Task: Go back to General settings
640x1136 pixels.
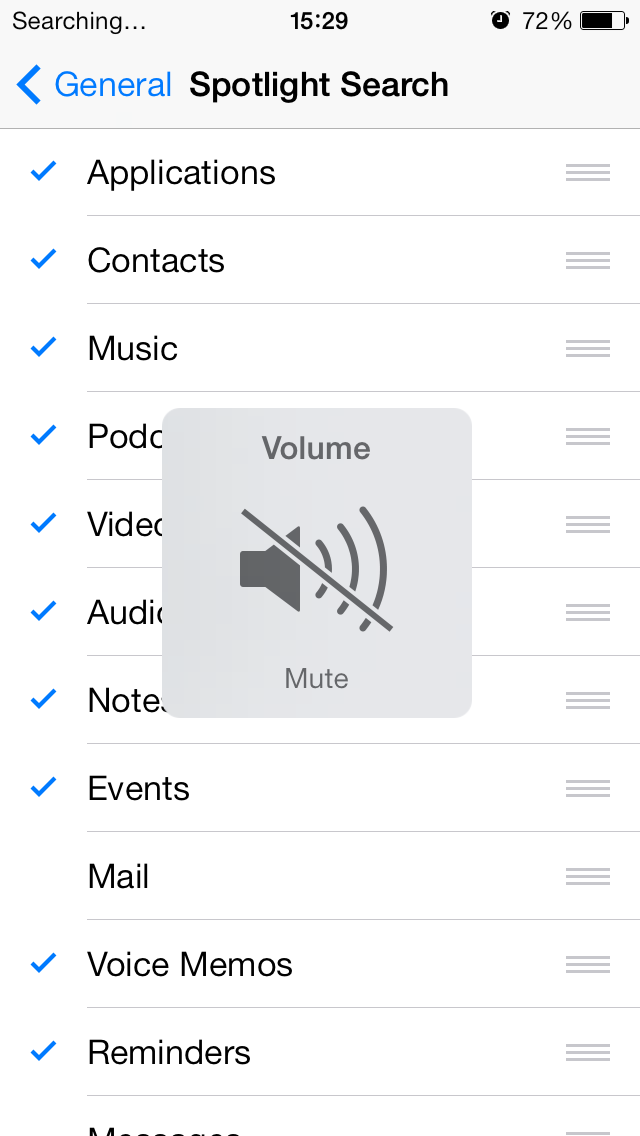Action: point(94,85)
